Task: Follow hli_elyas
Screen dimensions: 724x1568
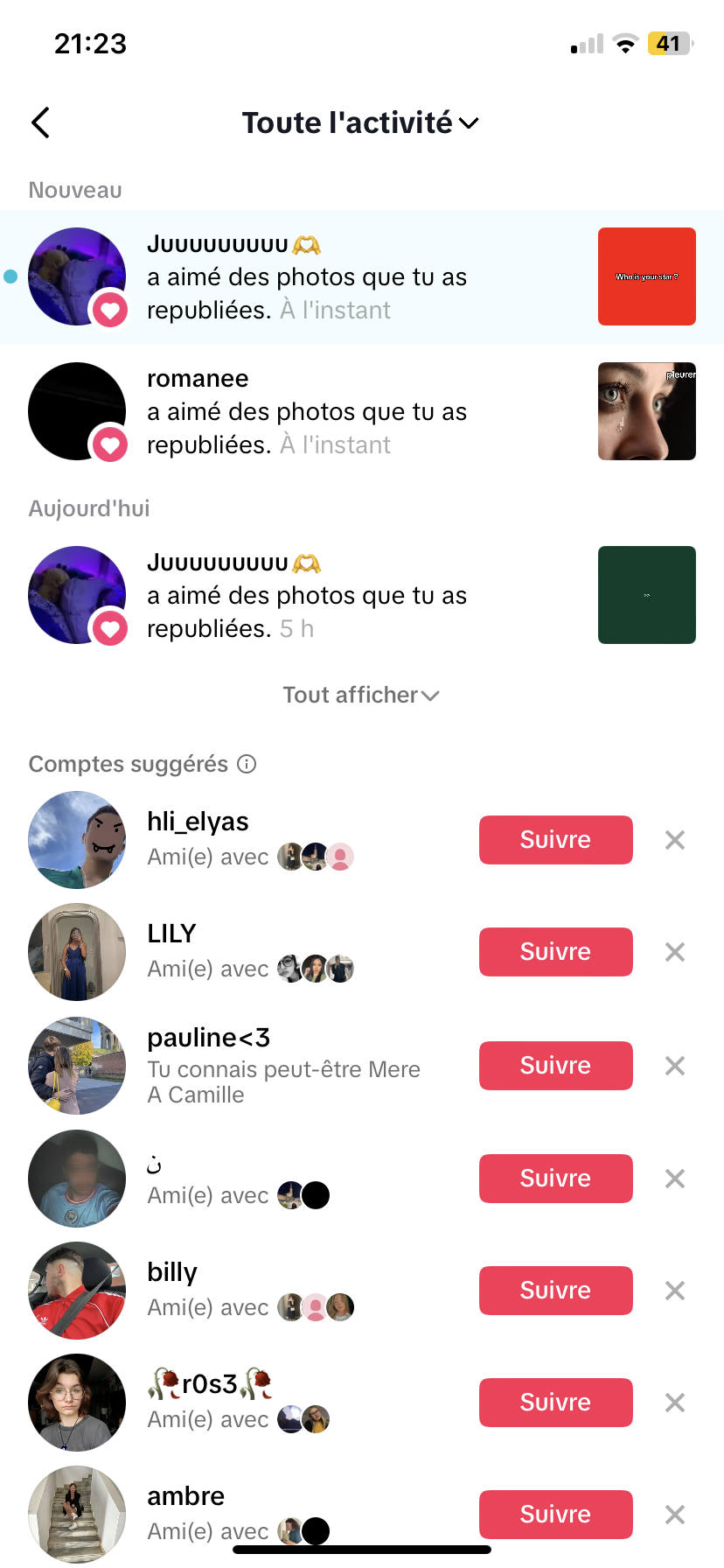Action: tap(555, 840)
